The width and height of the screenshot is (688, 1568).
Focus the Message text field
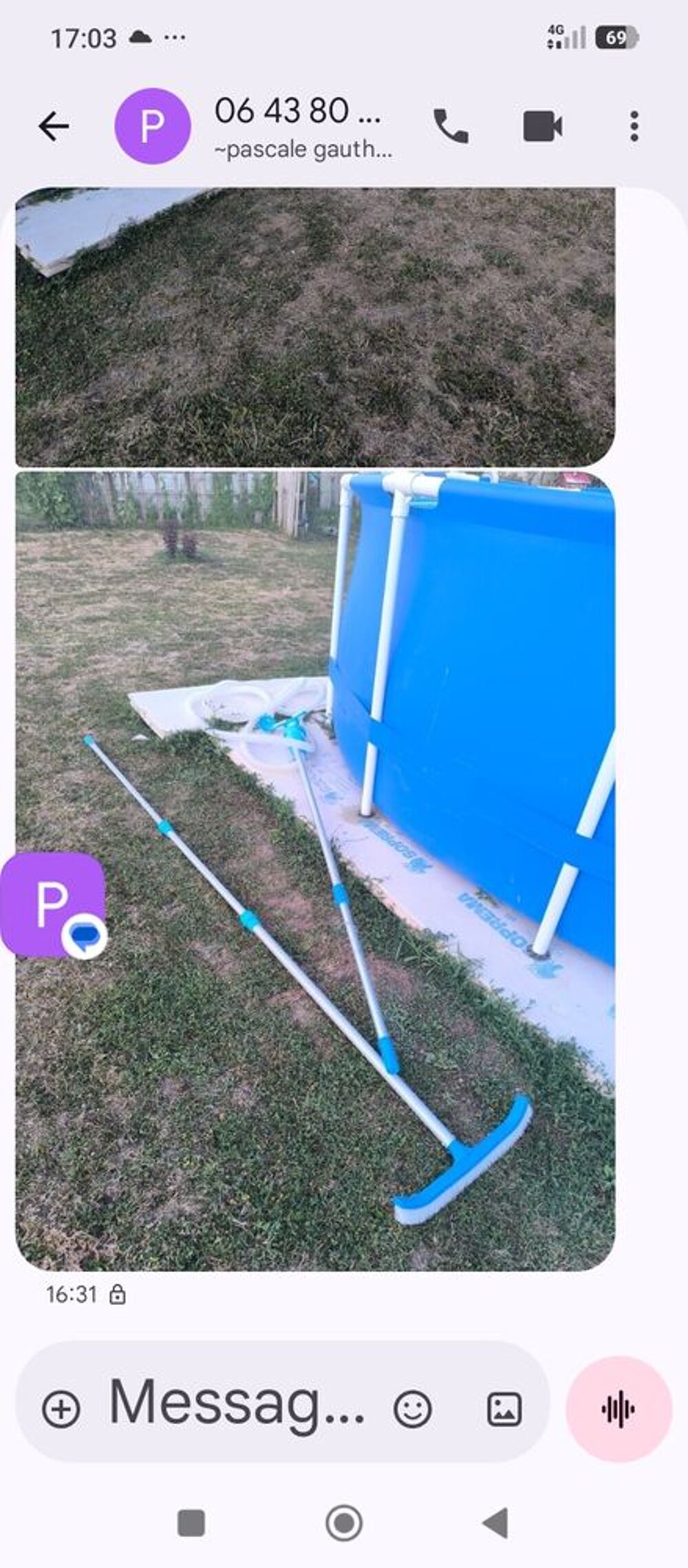pyautogui.click(x=237, y=1403)
